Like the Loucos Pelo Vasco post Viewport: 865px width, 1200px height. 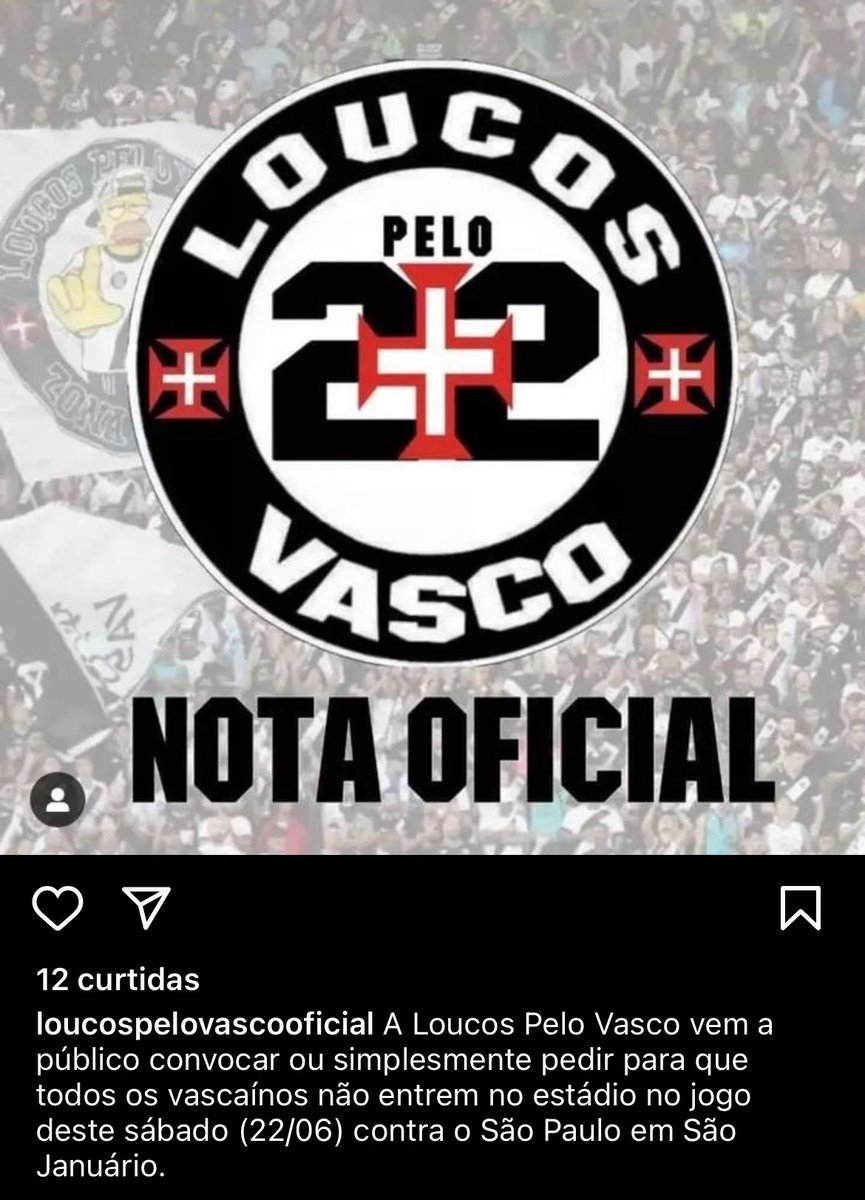57,908
